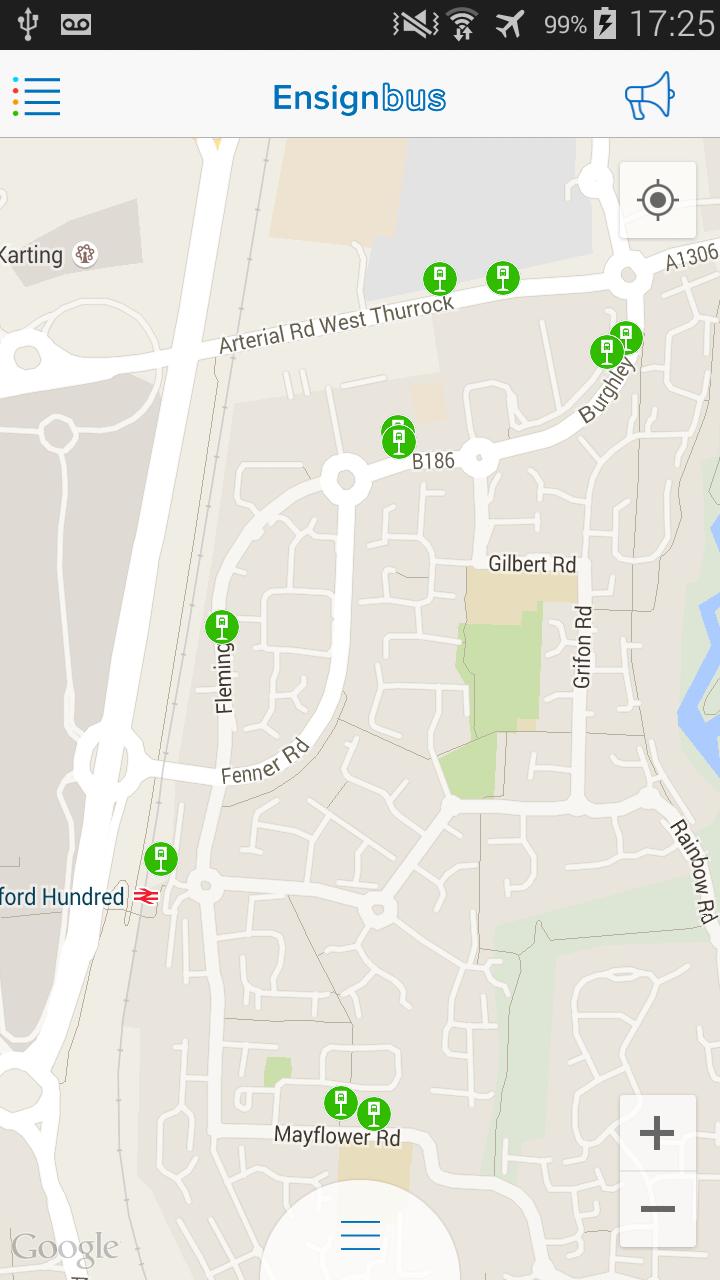The image size is (720, 1280).
Task: Zoom in with the plus button
Action: [x=657, y=1133]
